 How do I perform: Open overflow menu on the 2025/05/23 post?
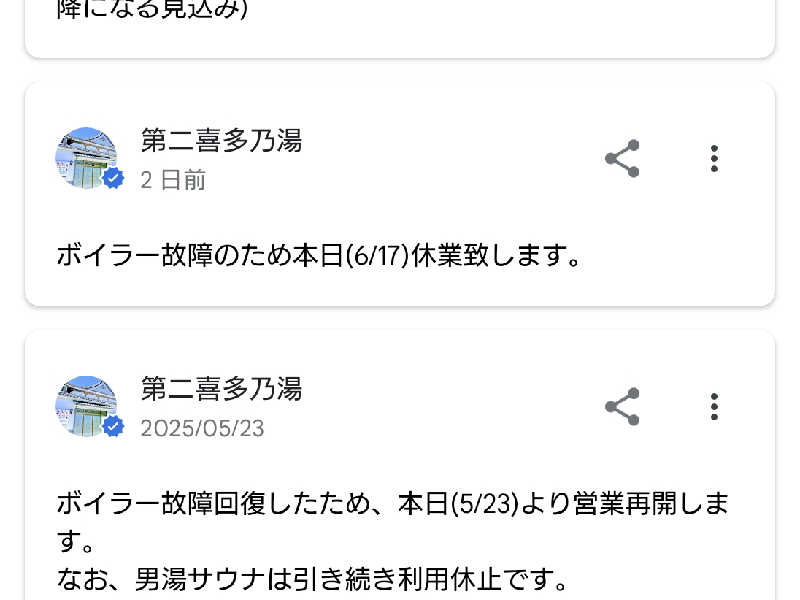[x=714, y=407]
